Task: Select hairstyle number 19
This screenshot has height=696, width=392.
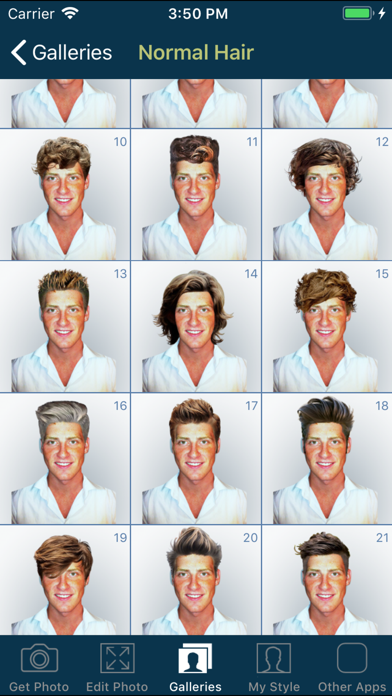Action: [65, 580]
